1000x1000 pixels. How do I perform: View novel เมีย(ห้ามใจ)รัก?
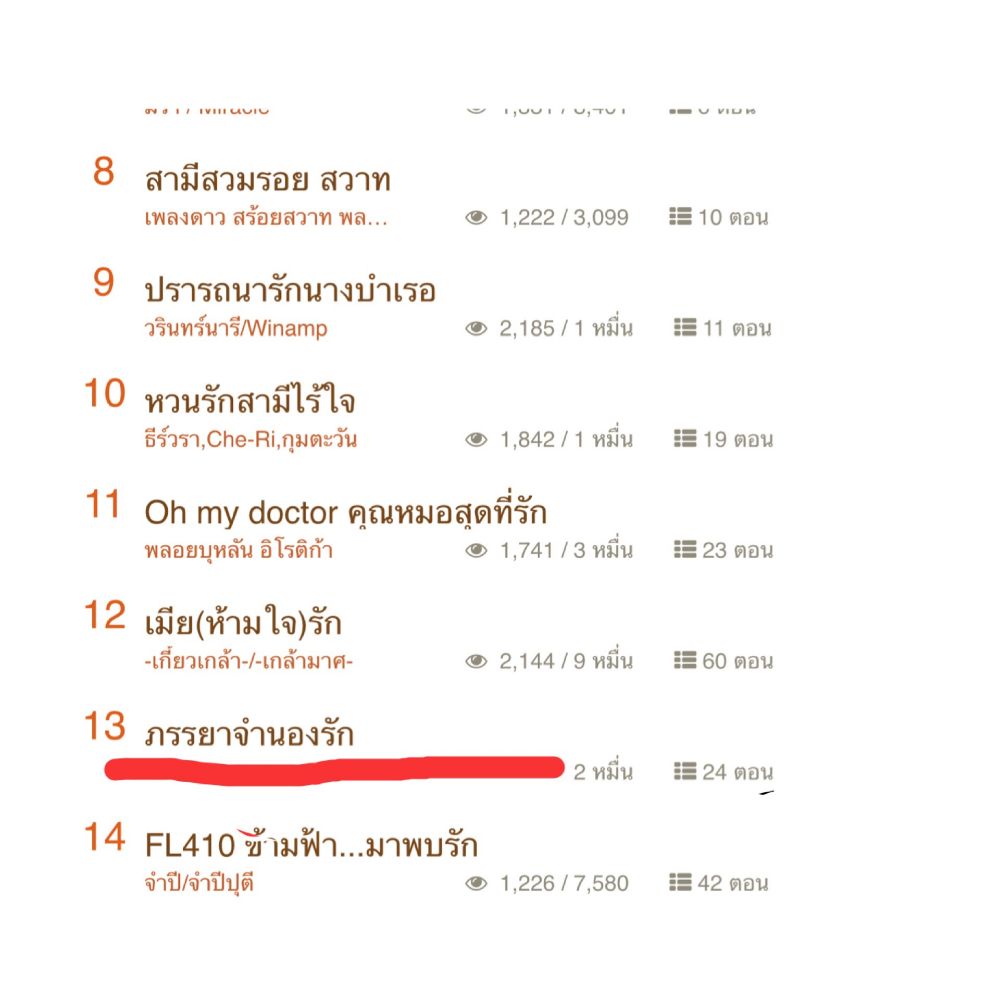click(x=243, y=624)
